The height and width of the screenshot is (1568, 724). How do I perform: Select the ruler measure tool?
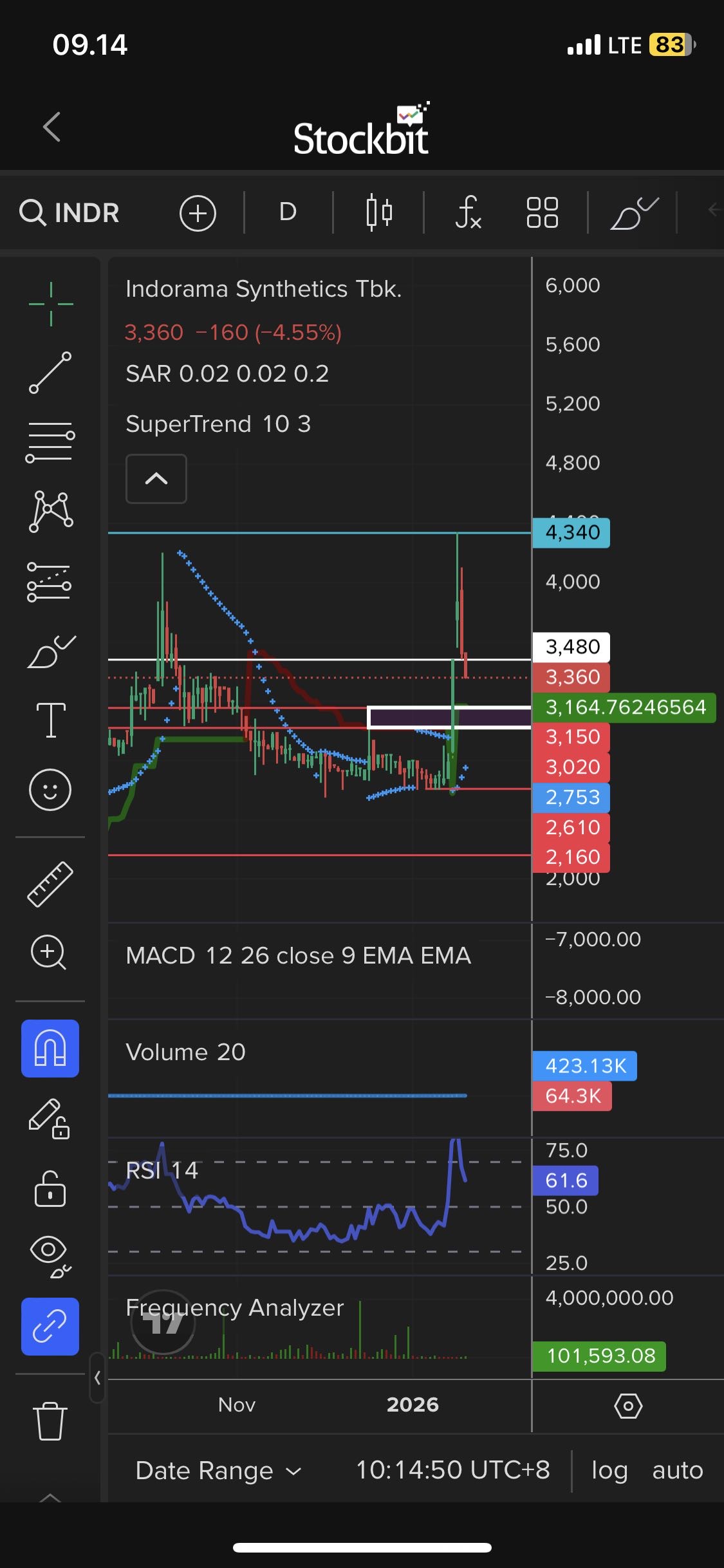coord(50,884)
